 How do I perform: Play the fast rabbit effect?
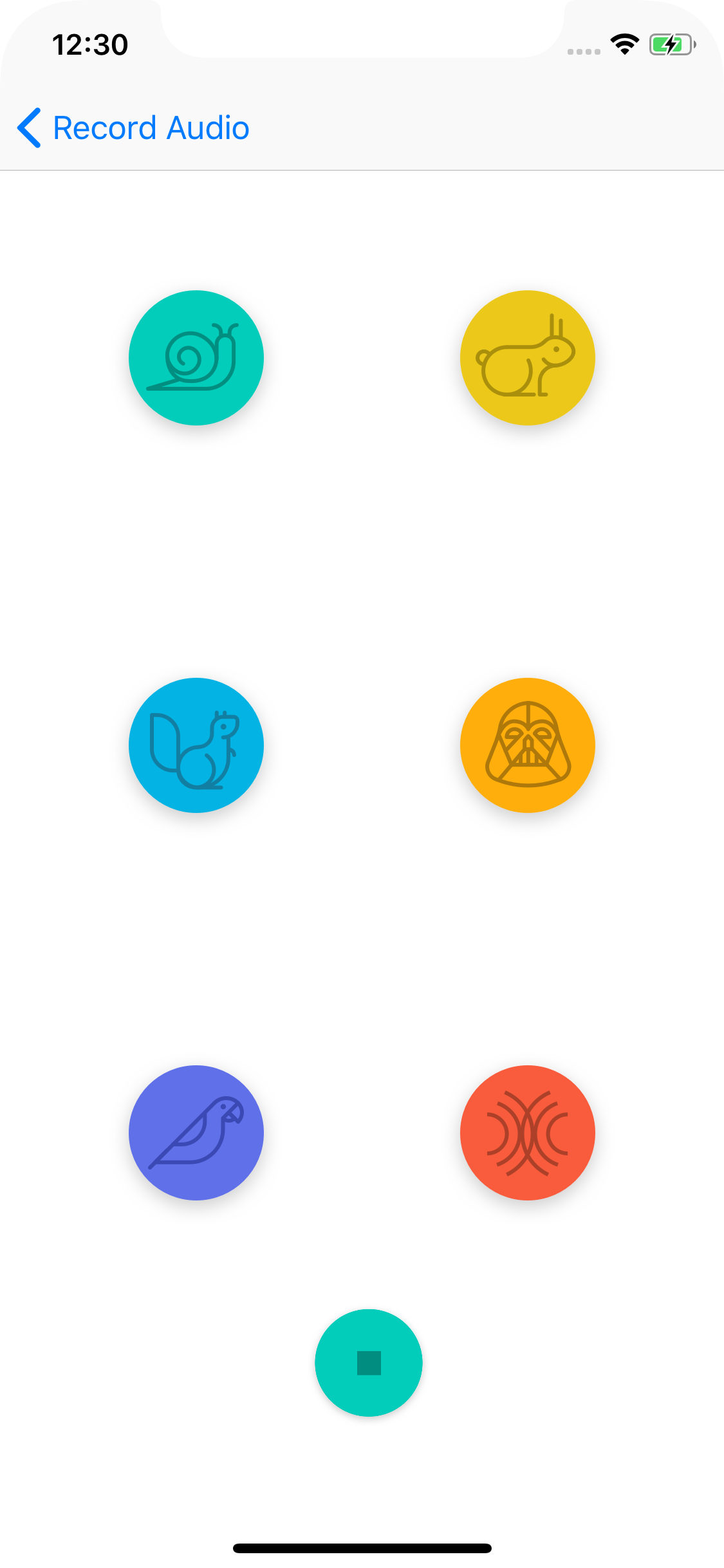pos(527,358)
